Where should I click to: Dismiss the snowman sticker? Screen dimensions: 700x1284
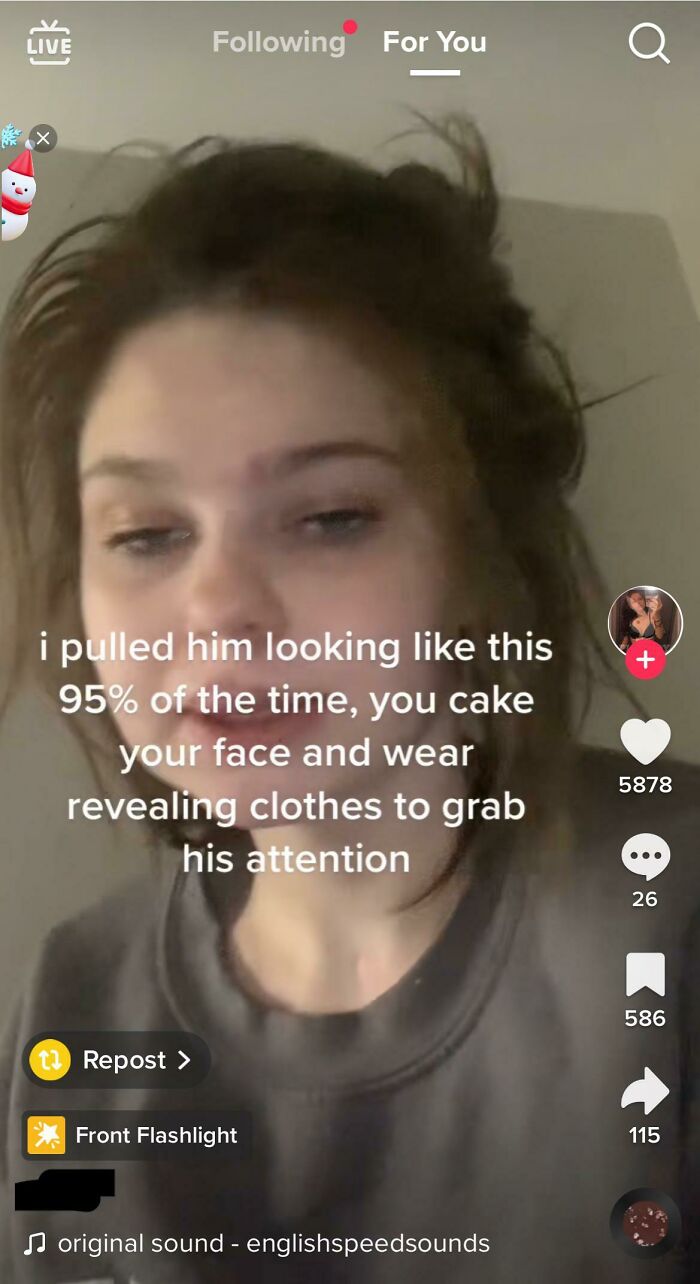[42, 138]
